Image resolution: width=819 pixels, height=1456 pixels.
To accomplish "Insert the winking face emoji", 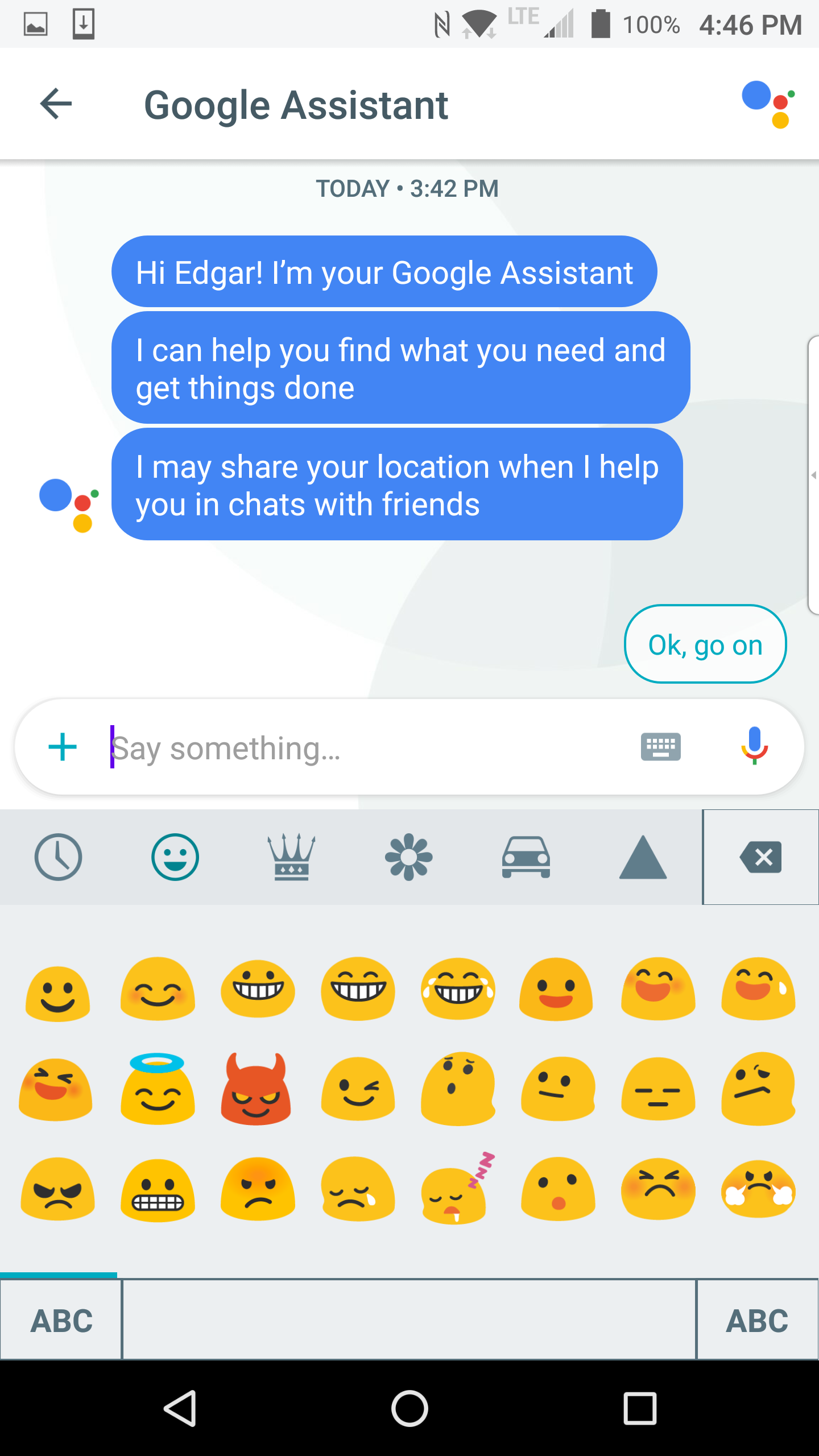I will click(358, 1089).
